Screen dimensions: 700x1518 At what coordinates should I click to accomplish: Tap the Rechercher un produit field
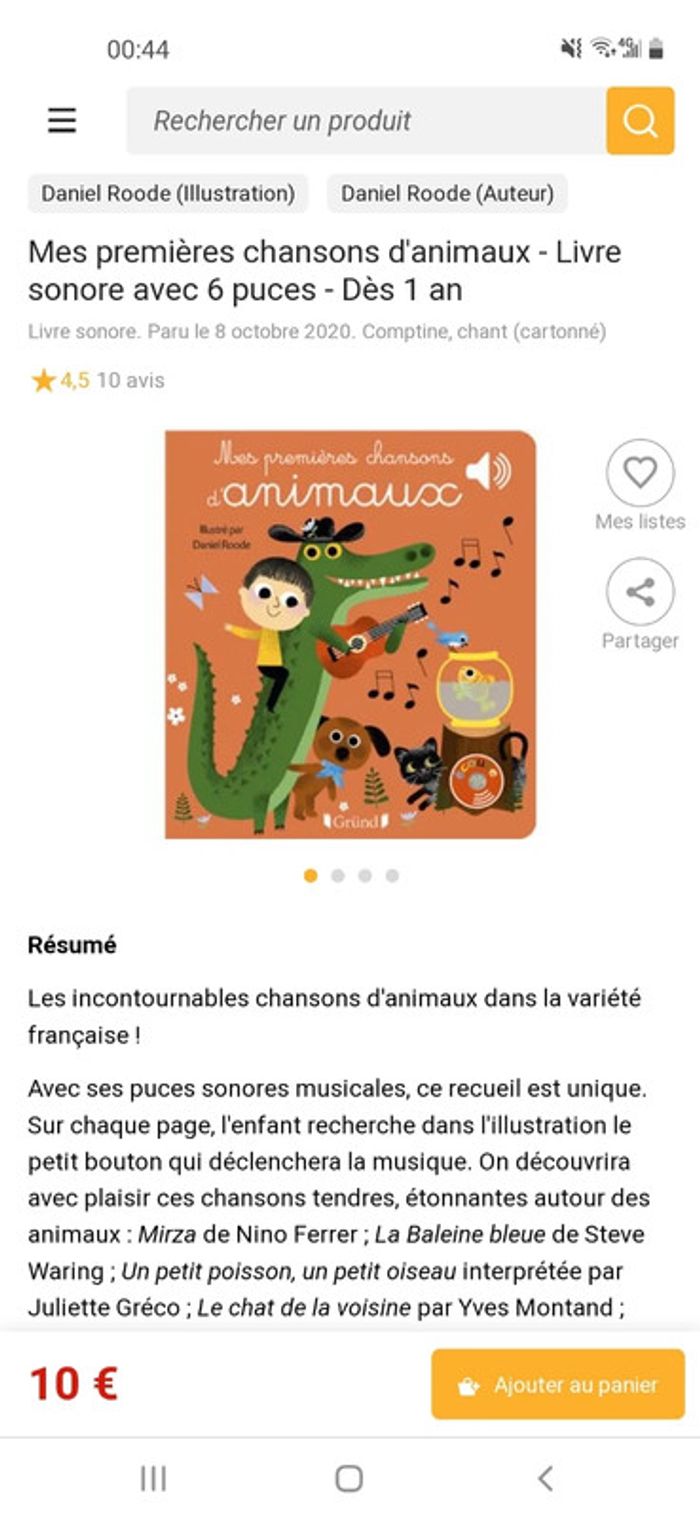pyautogui.click(x=365, y=121)
